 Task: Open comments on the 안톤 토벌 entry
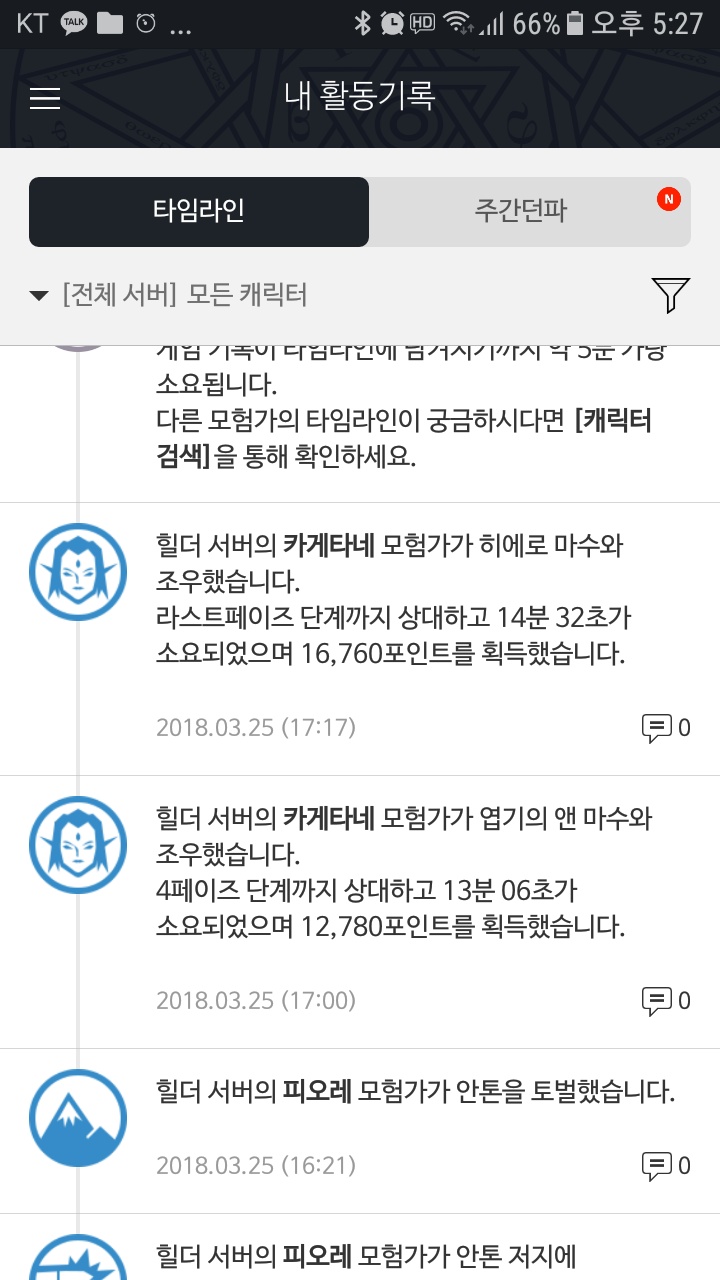[665, 1165]
